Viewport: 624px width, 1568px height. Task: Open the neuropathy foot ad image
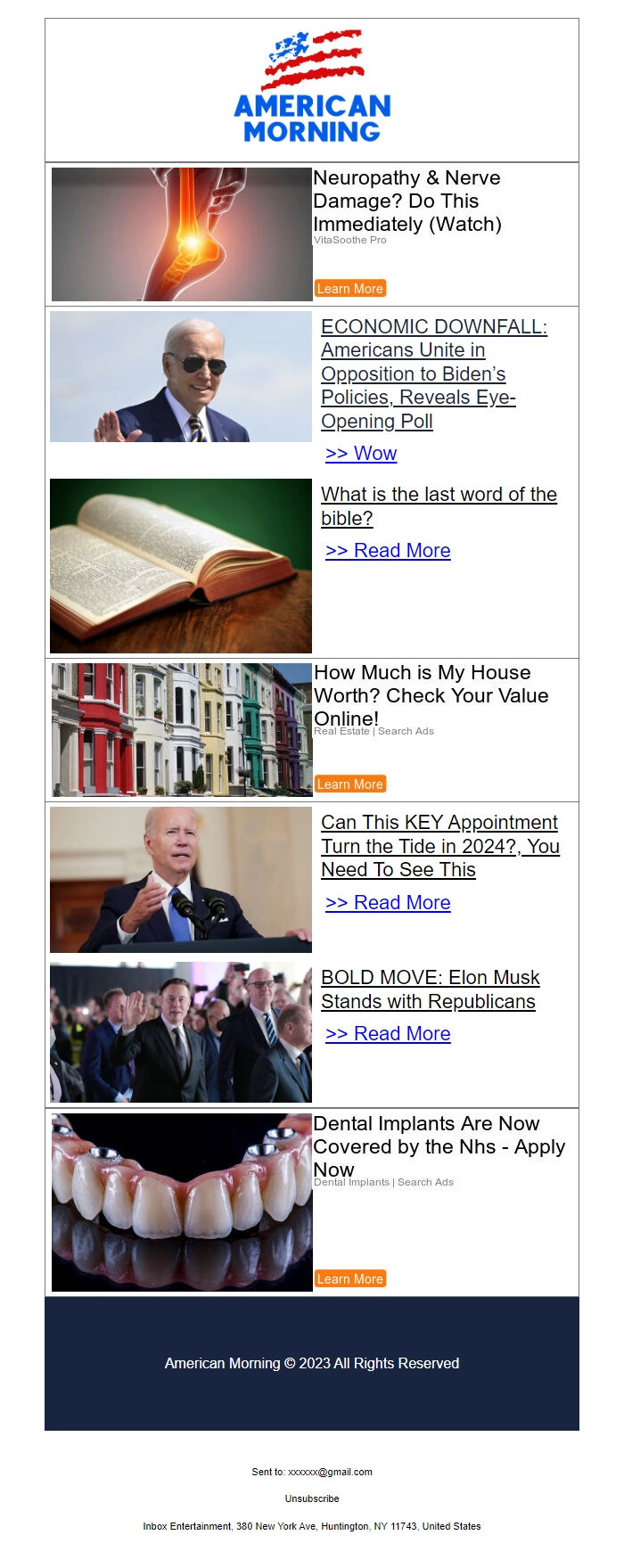tap(182, 234)
